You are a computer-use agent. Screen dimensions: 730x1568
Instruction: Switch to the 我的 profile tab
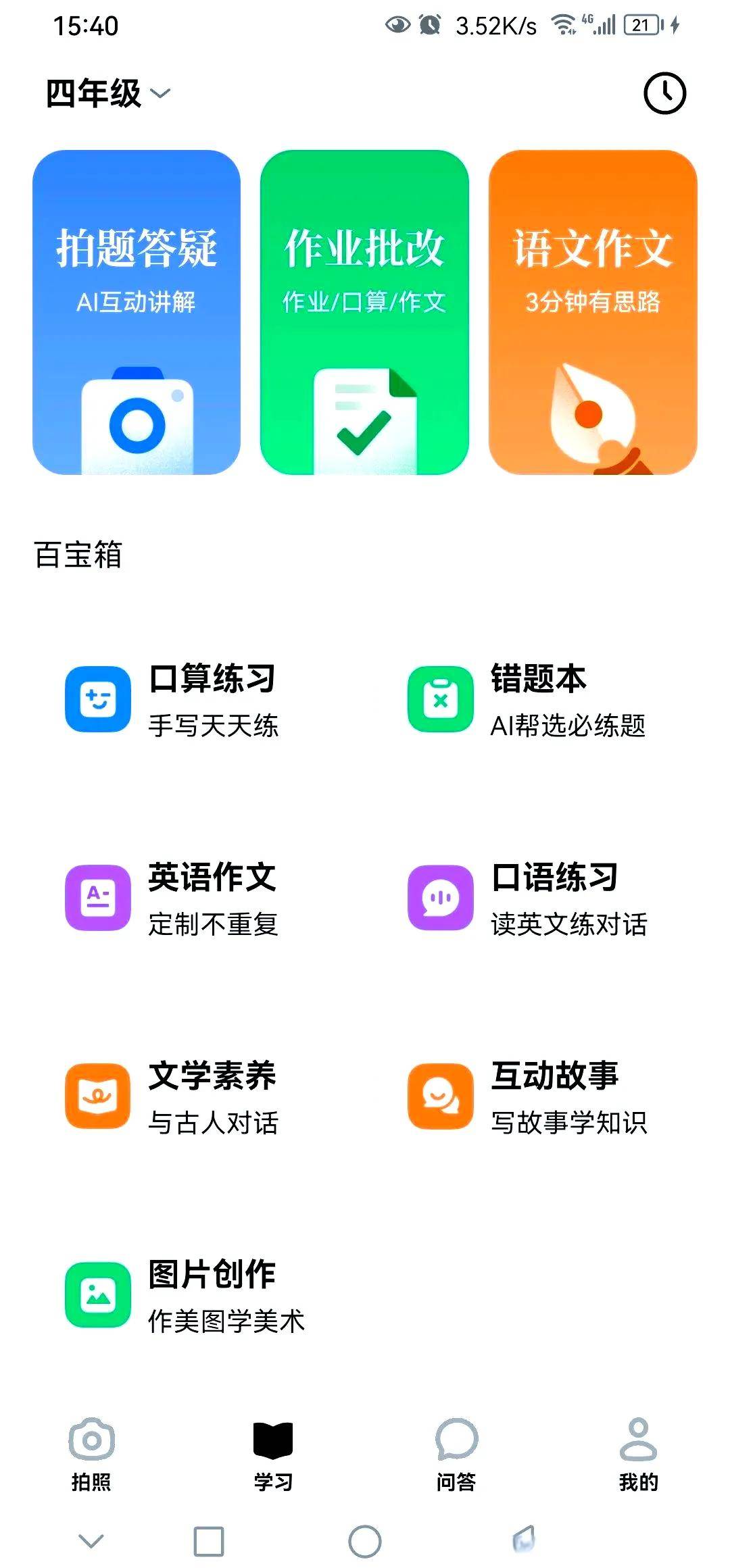pos(638,1453)
